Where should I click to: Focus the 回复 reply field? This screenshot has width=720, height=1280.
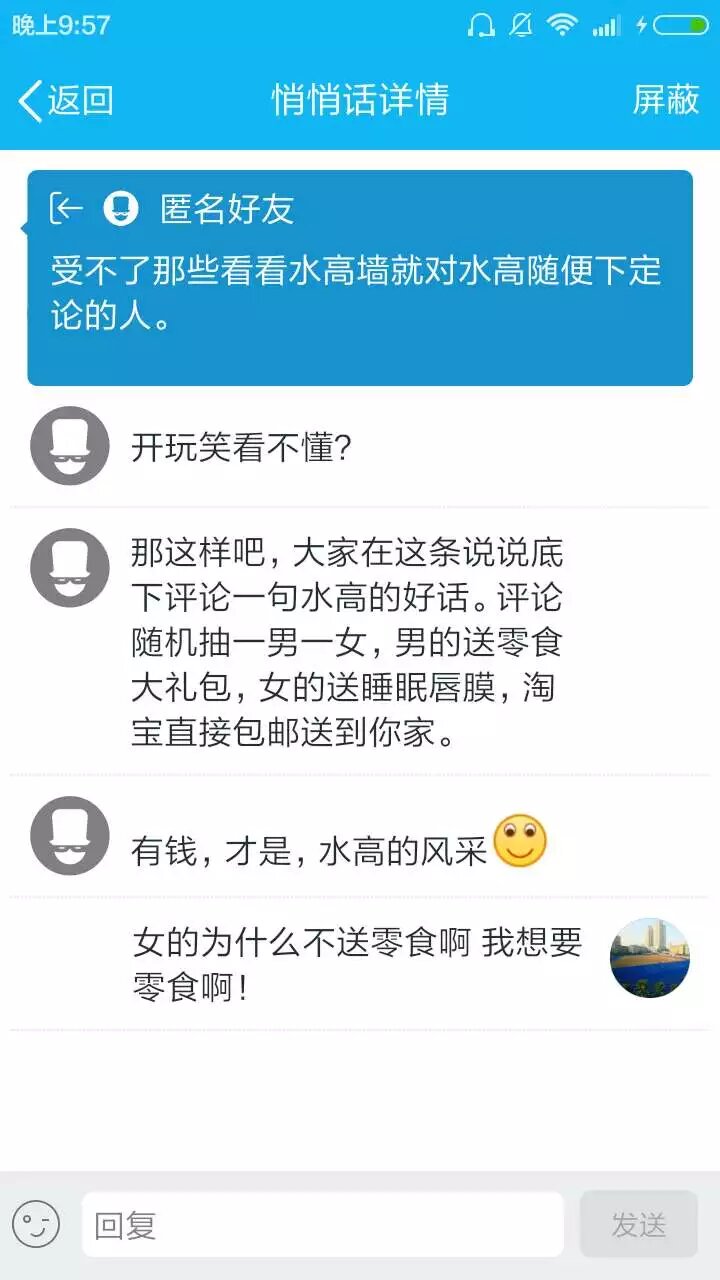point(322,1224)
